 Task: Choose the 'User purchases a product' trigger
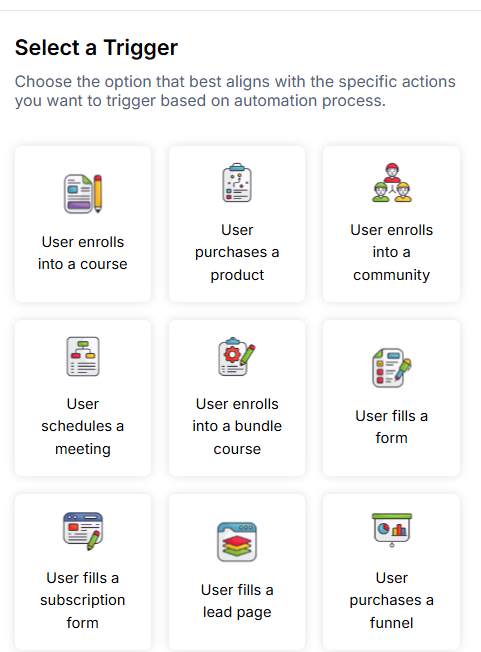click(x=237, y=224)
